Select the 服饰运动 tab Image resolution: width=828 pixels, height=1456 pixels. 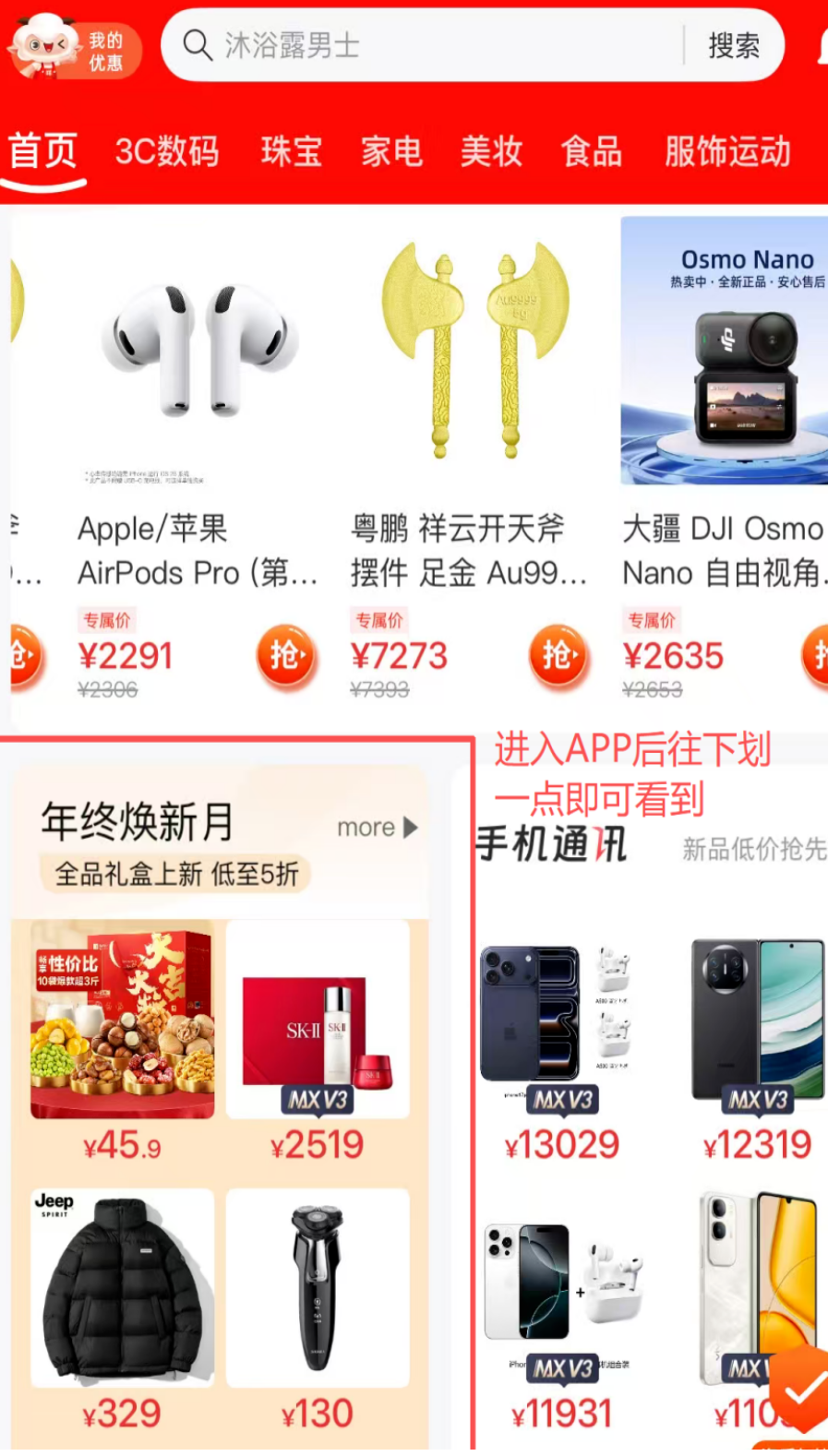point(727,151)
